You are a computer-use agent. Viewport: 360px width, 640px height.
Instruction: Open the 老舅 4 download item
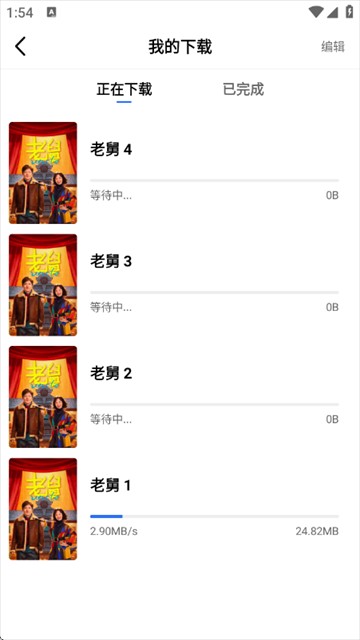(180, 173)
